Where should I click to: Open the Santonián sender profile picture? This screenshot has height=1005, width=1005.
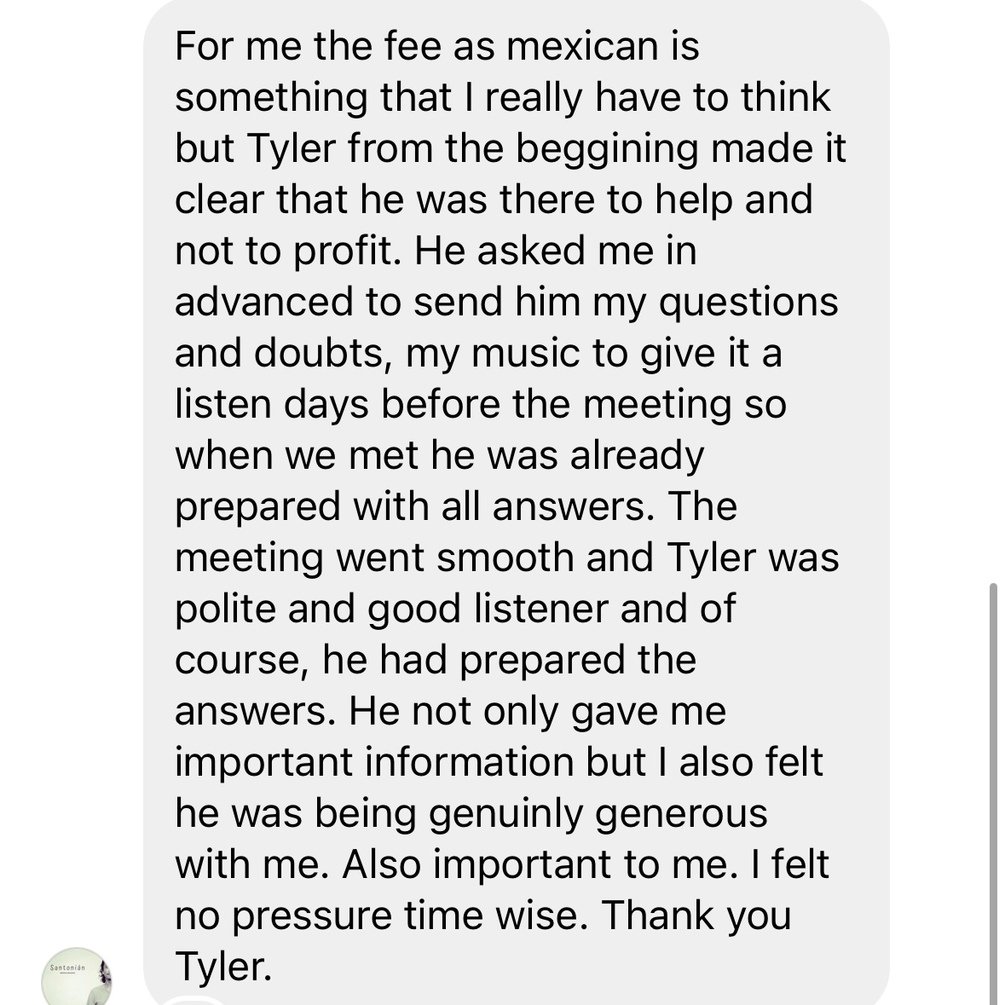click(x=76, y=977)
